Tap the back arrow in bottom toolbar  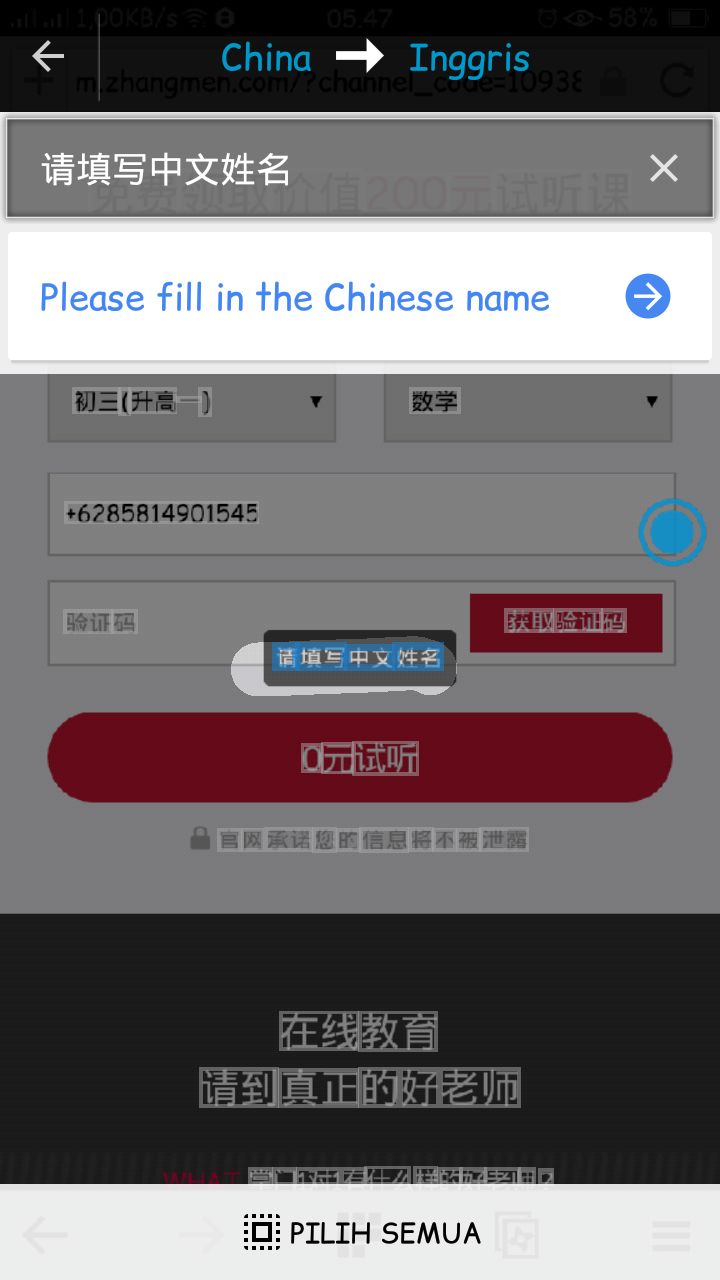[45, 1232]
